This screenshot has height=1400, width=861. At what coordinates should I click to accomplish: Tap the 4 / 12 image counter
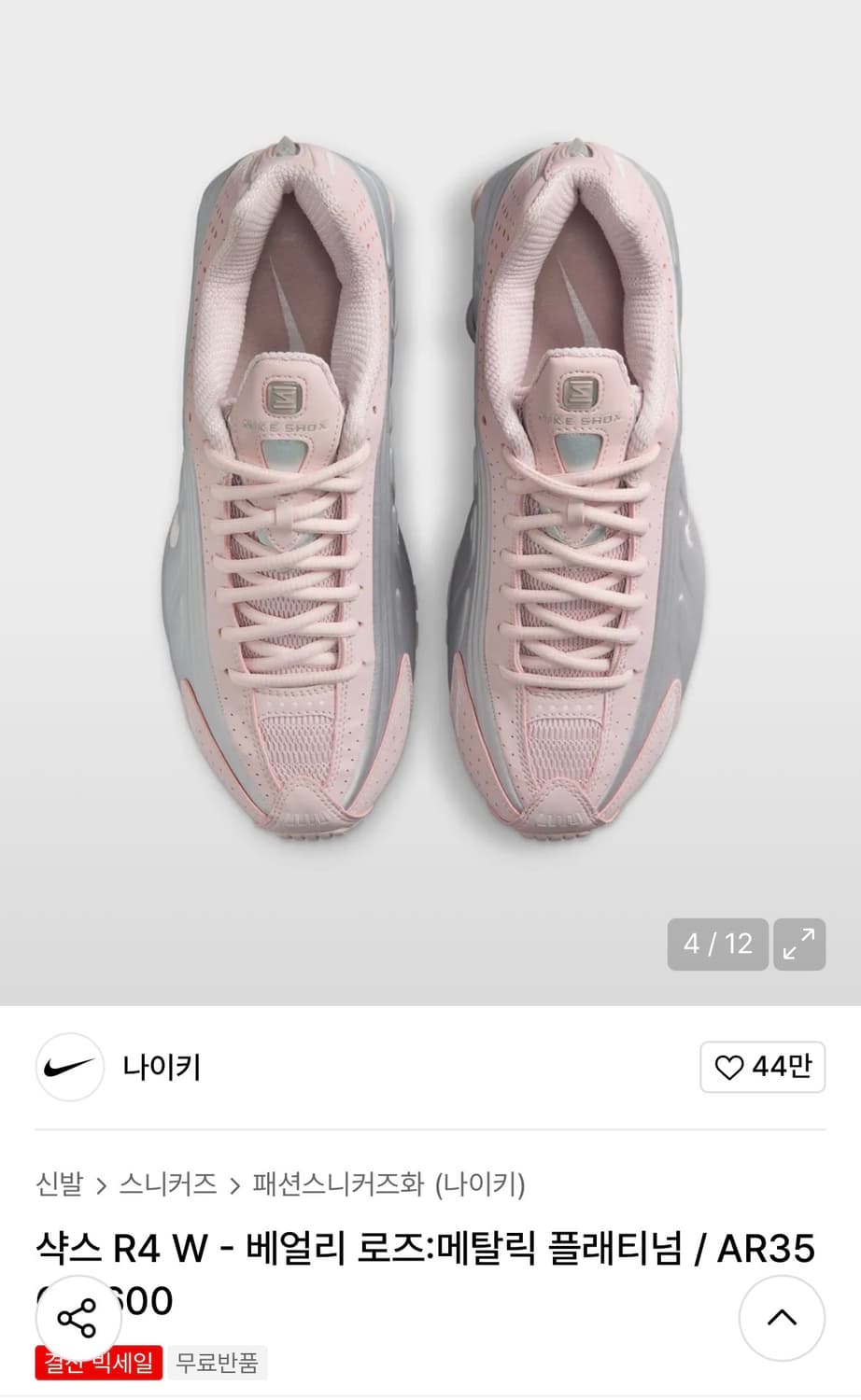pyautogui.click(x=717, y=945)
